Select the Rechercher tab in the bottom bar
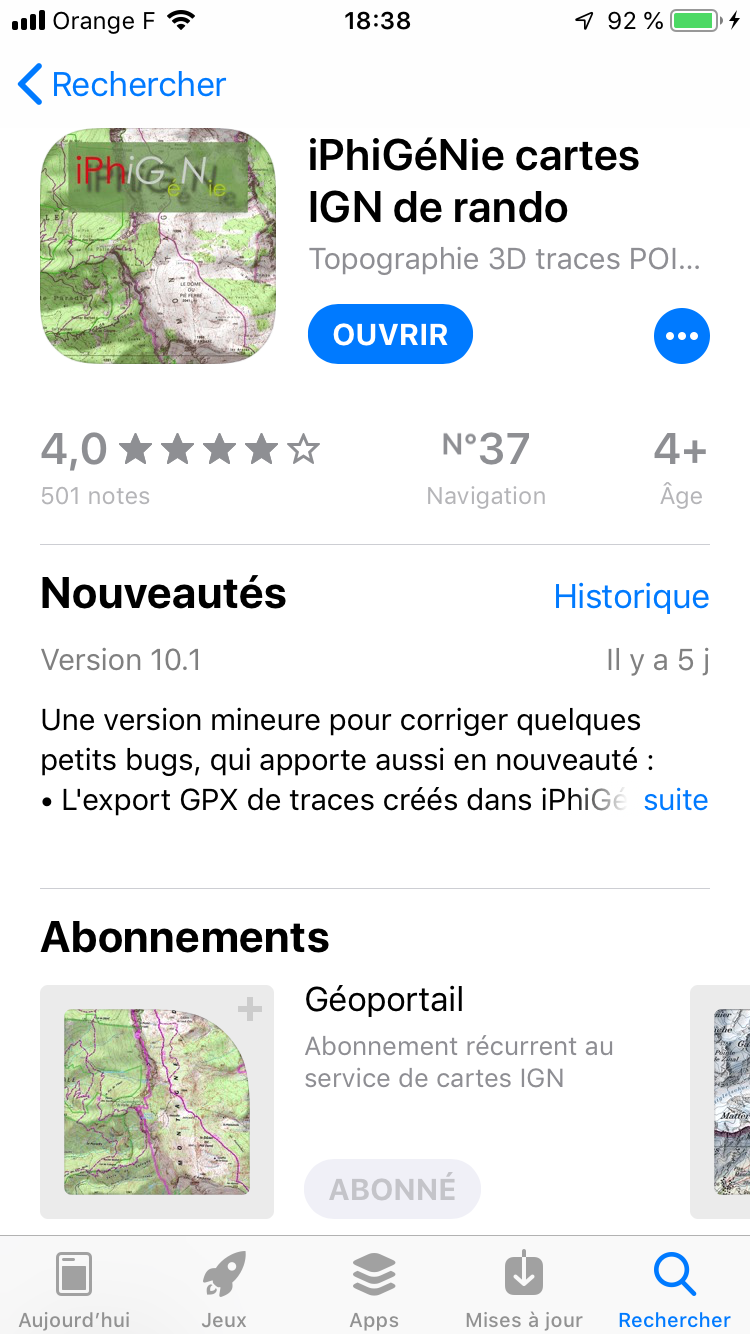Image resolution: width=750 pixels, height=1334 pixels. pos(674,1288)
